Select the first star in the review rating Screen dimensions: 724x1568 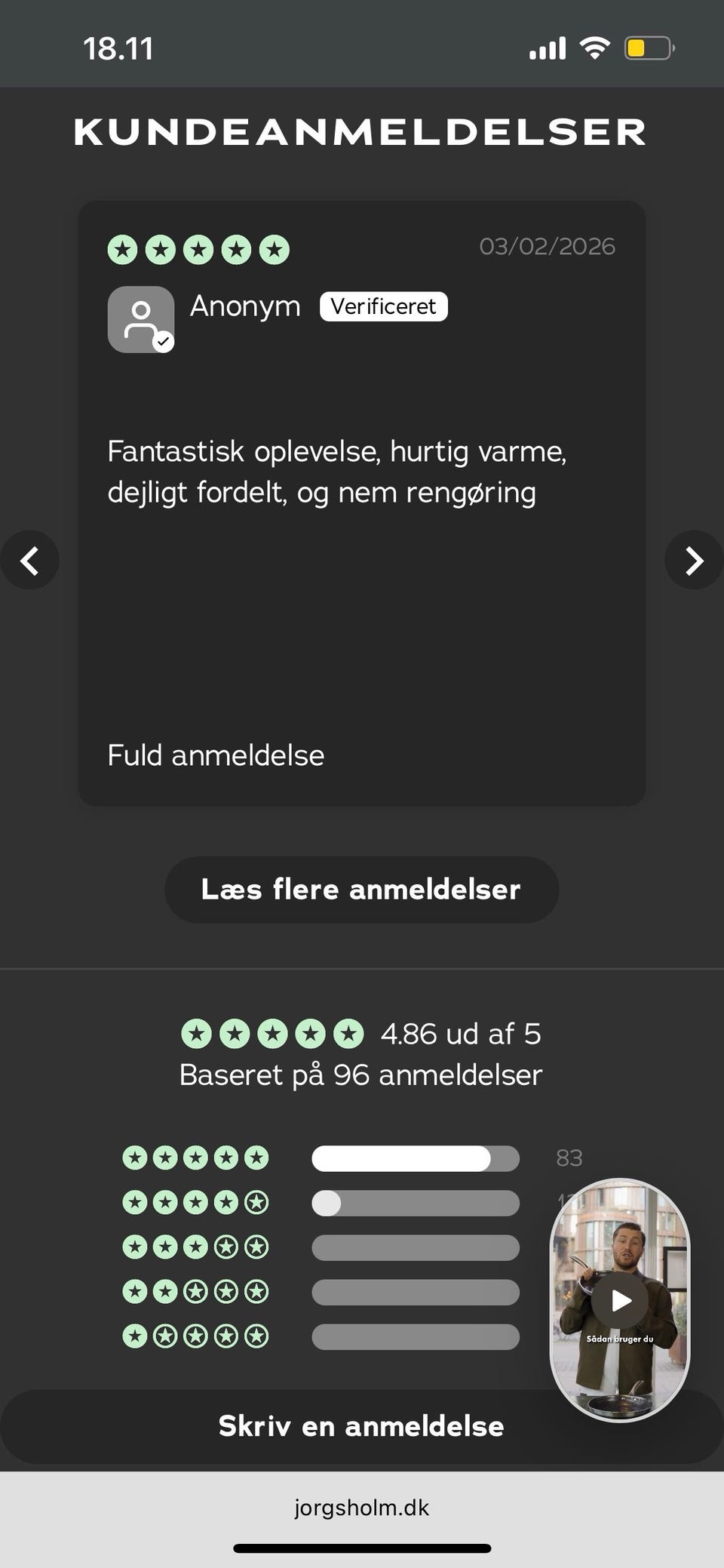click(x=123, y=248)
